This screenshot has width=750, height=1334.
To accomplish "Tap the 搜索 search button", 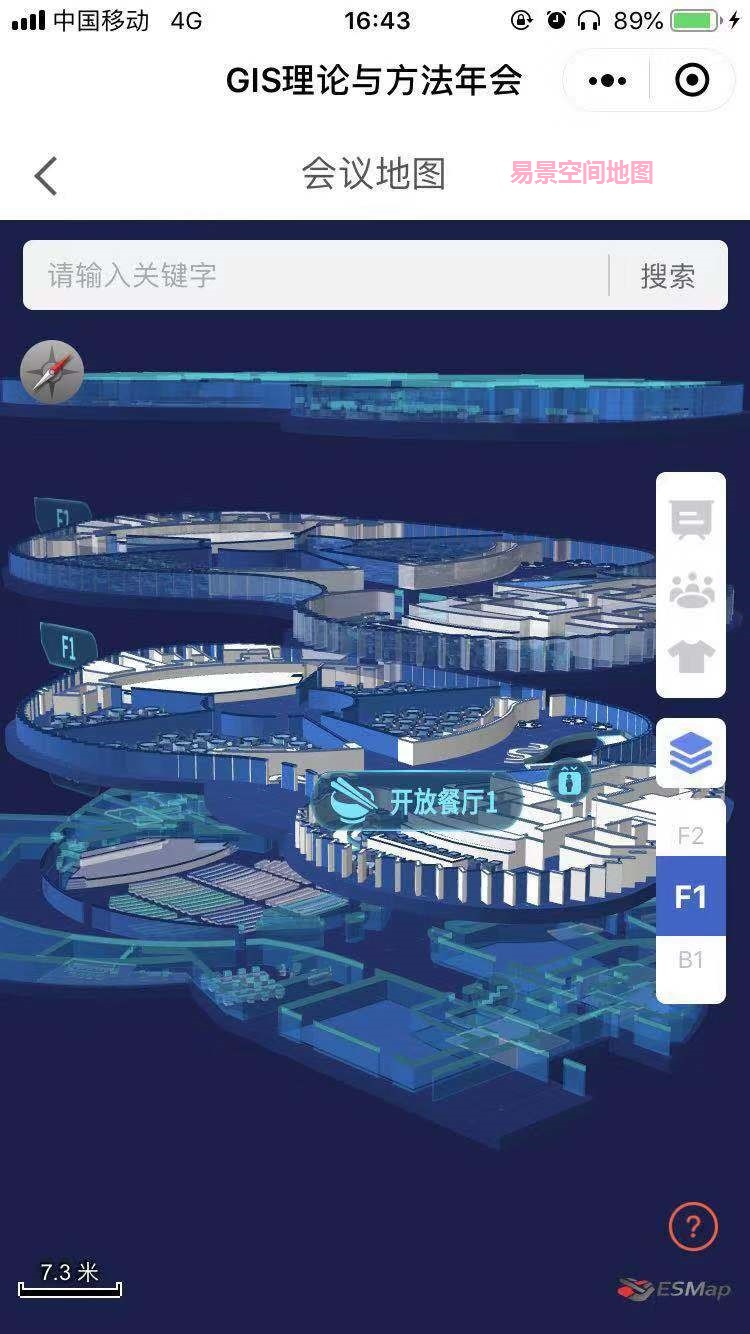I will [668, 276].
